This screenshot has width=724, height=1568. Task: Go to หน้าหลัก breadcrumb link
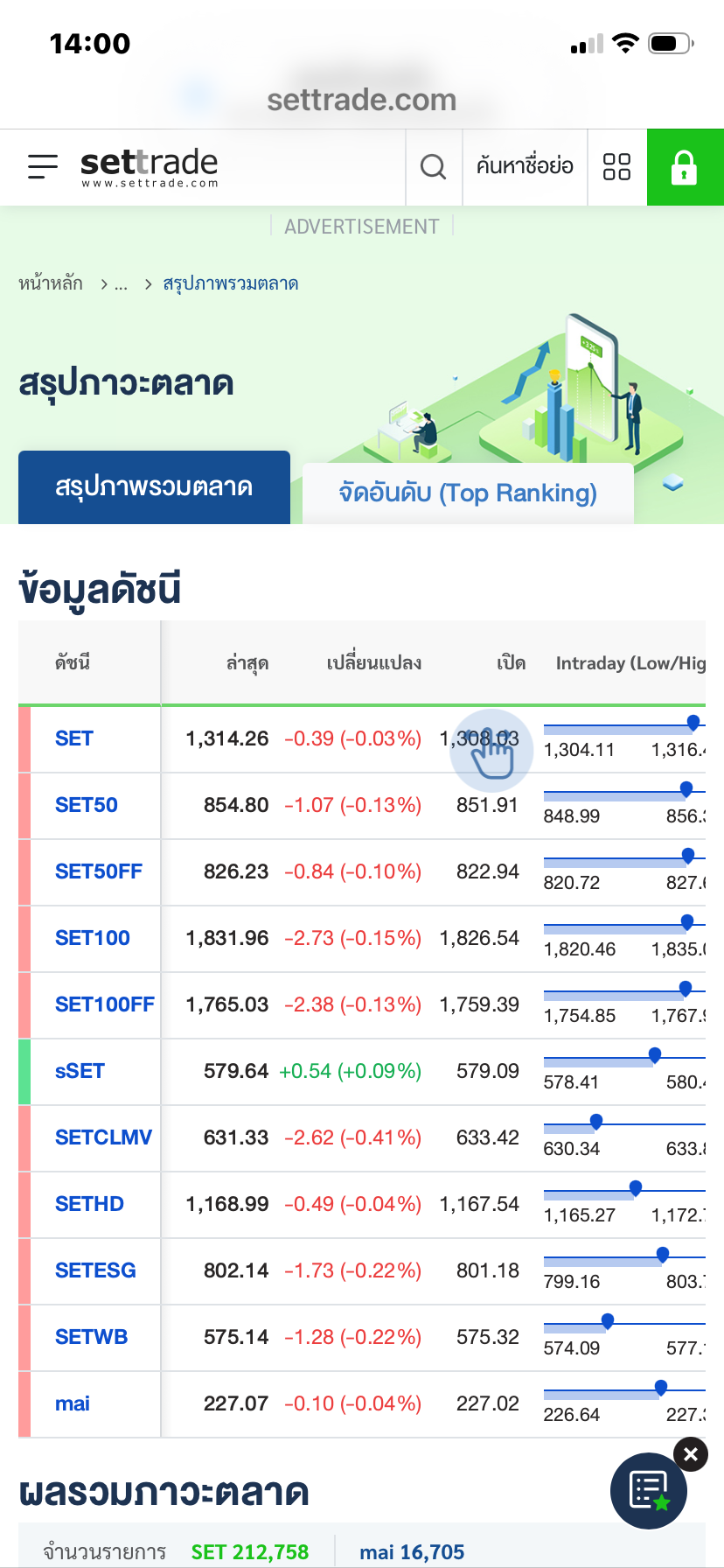(51, 283)
